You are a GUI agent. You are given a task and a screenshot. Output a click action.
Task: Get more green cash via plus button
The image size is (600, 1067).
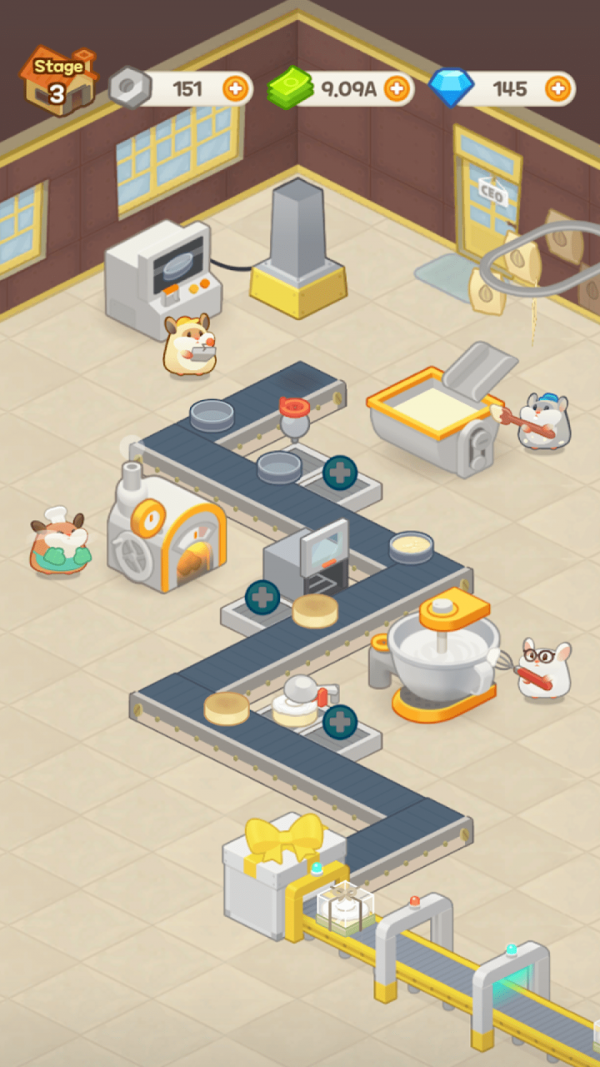pos(397,88)
